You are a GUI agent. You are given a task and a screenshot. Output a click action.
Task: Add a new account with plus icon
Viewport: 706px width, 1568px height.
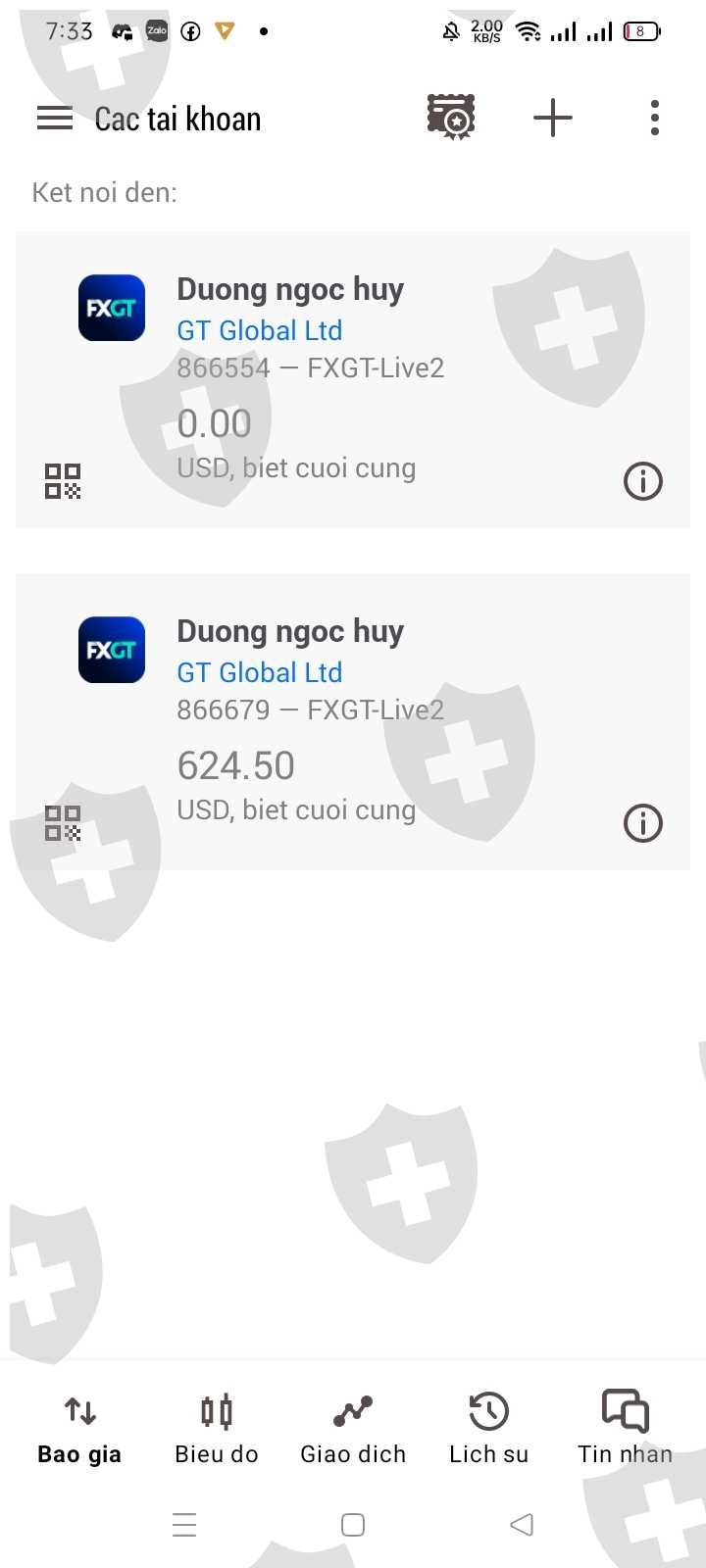pyautogui.click(x=553, y=119)
